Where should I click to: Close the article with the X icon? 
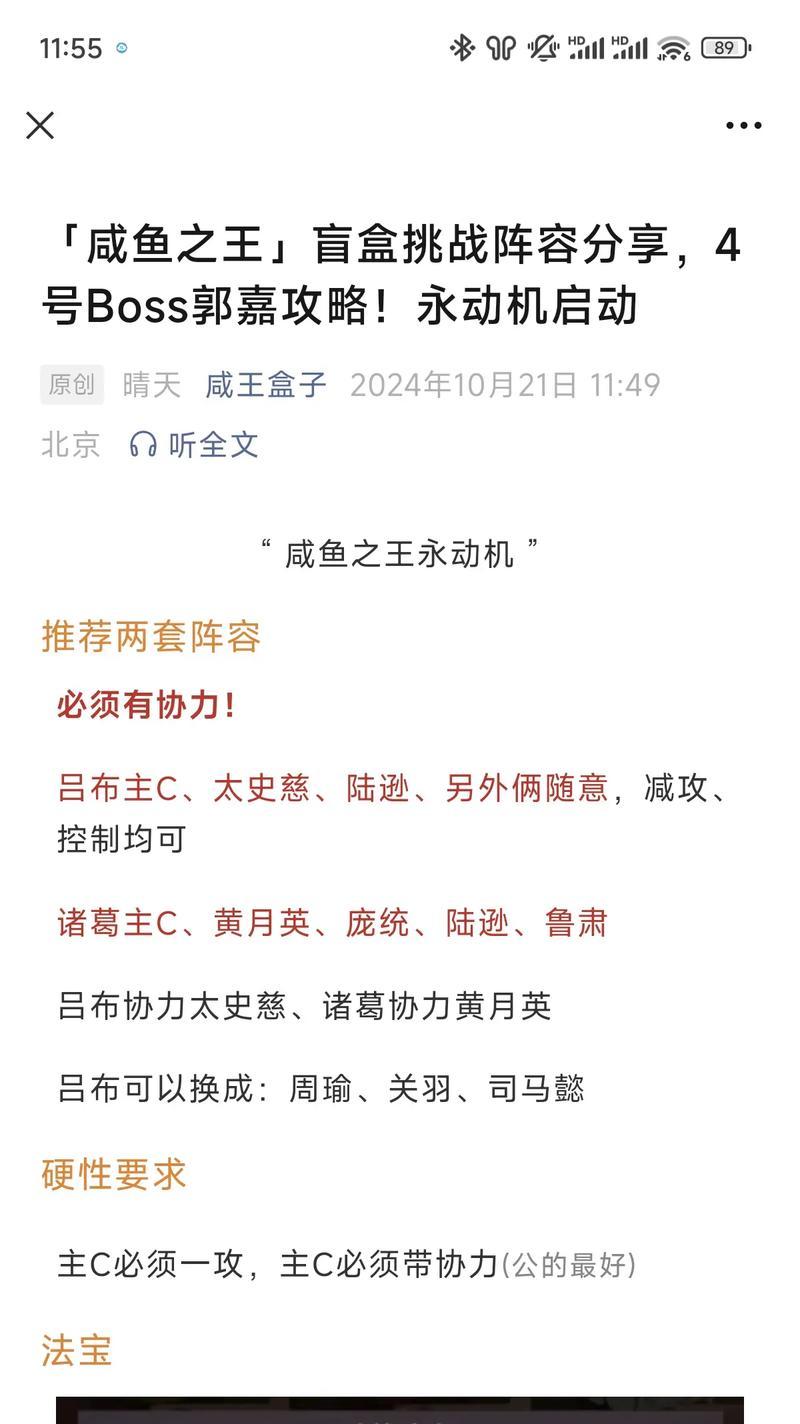tap(40, 125)
